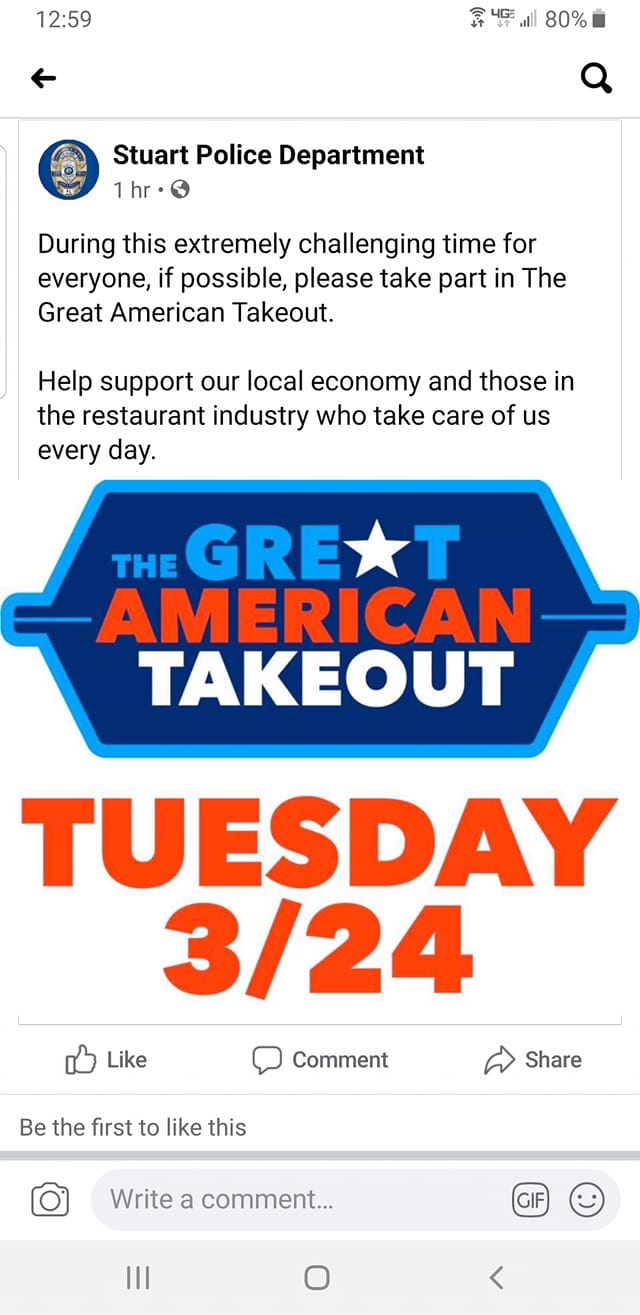Screen dimensions: 640x1315
Task: Open search with the magnifying glass icon
Action: [x=596, y=78]
